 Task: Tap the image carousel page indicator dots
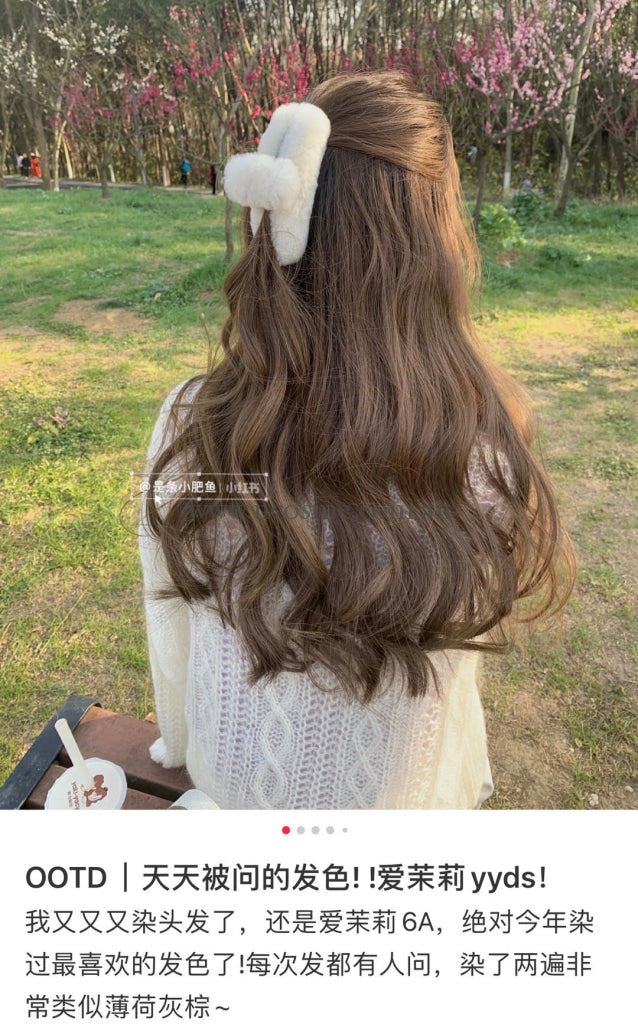(315, 830)
